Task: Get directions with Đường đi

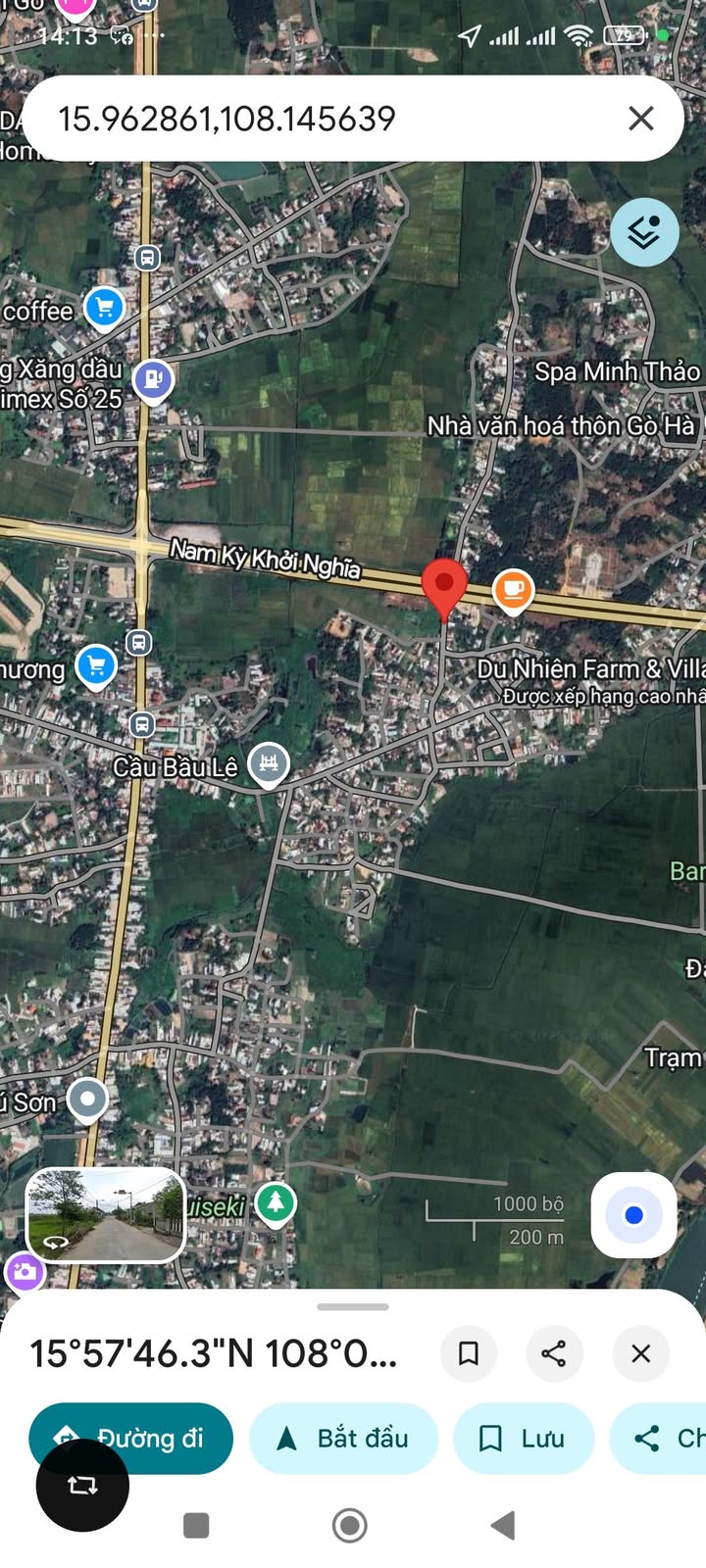Action: tap(131, 1438)
